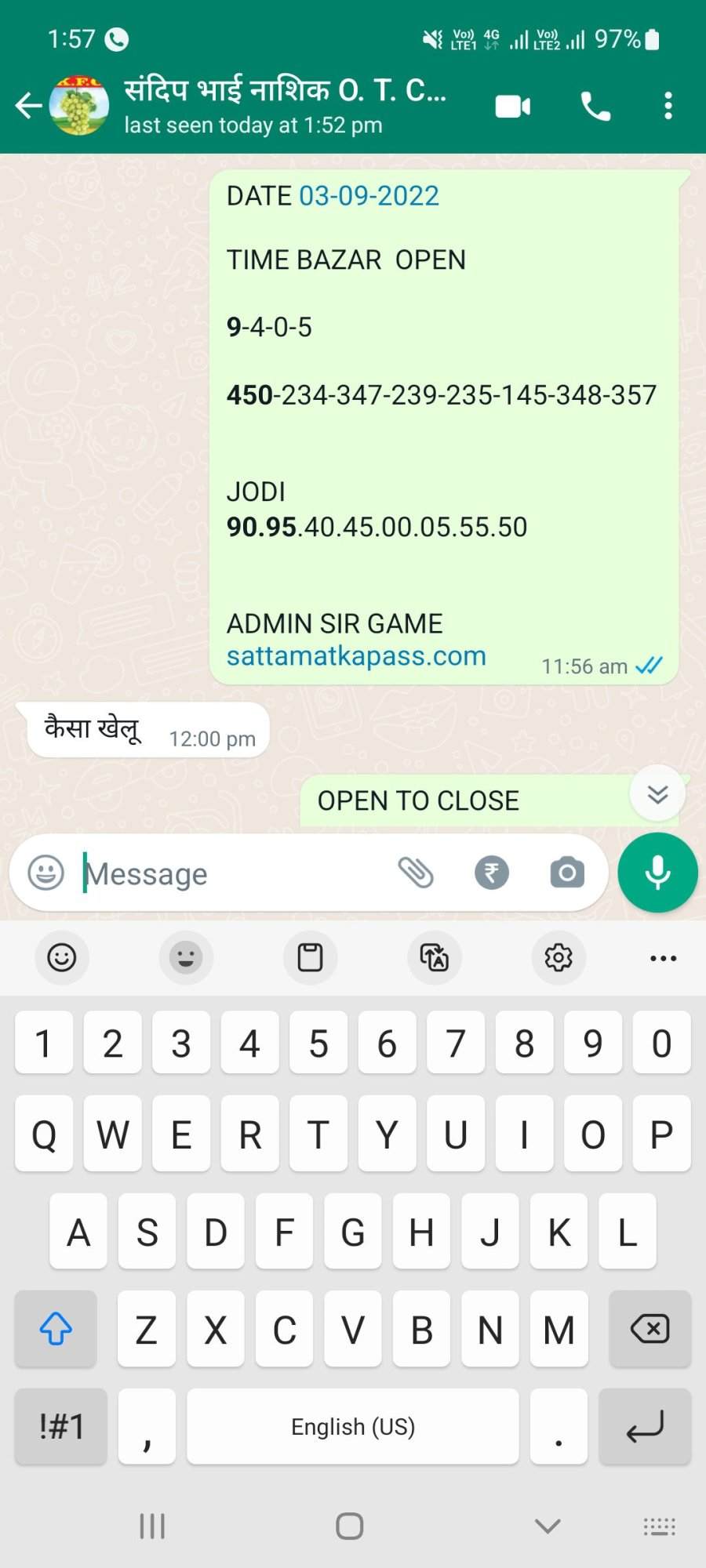706x1568 pixels.
Task: Jump to the latest messages
Action: (x=657, y=793)
